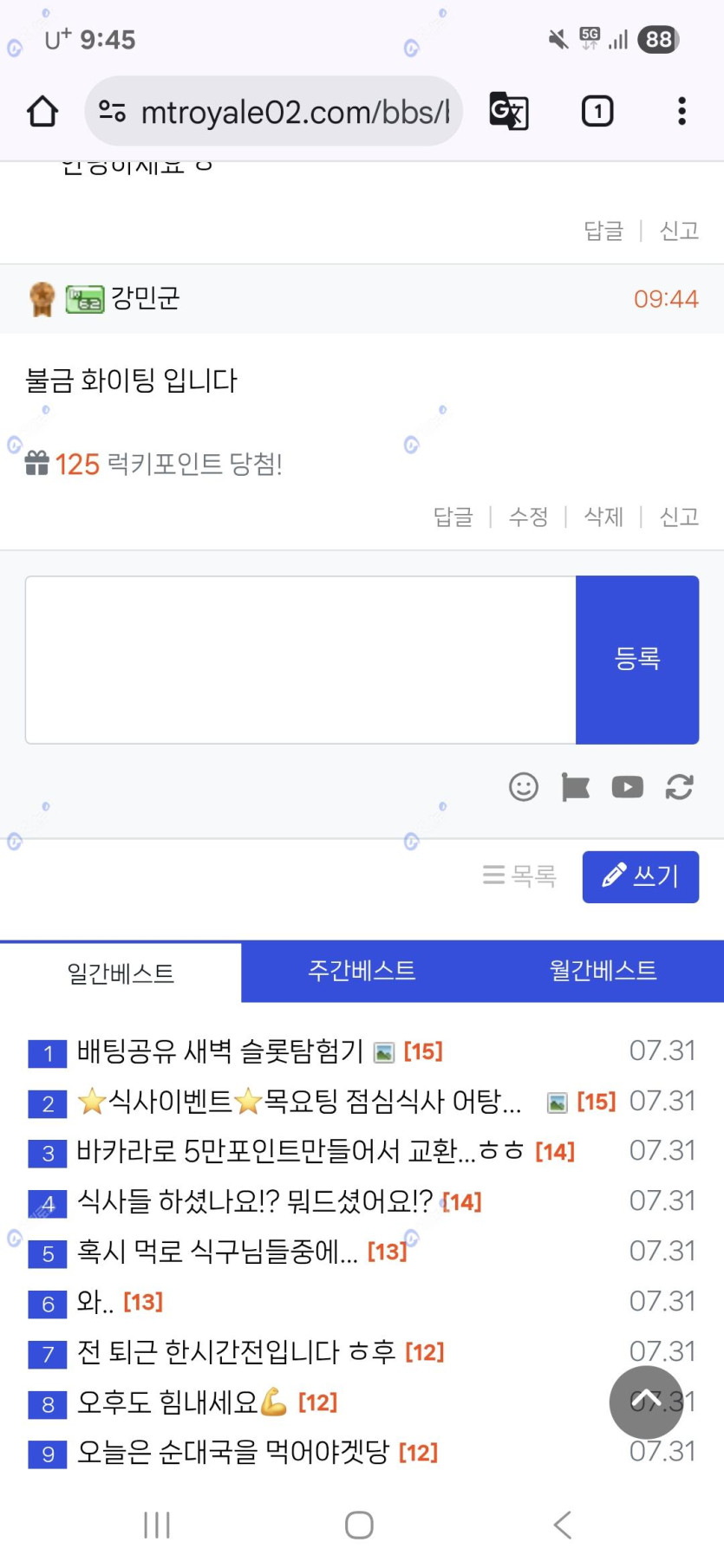
Task: Submit the comment with 등록
Action: pyautogui.click(x=637, y=660)
